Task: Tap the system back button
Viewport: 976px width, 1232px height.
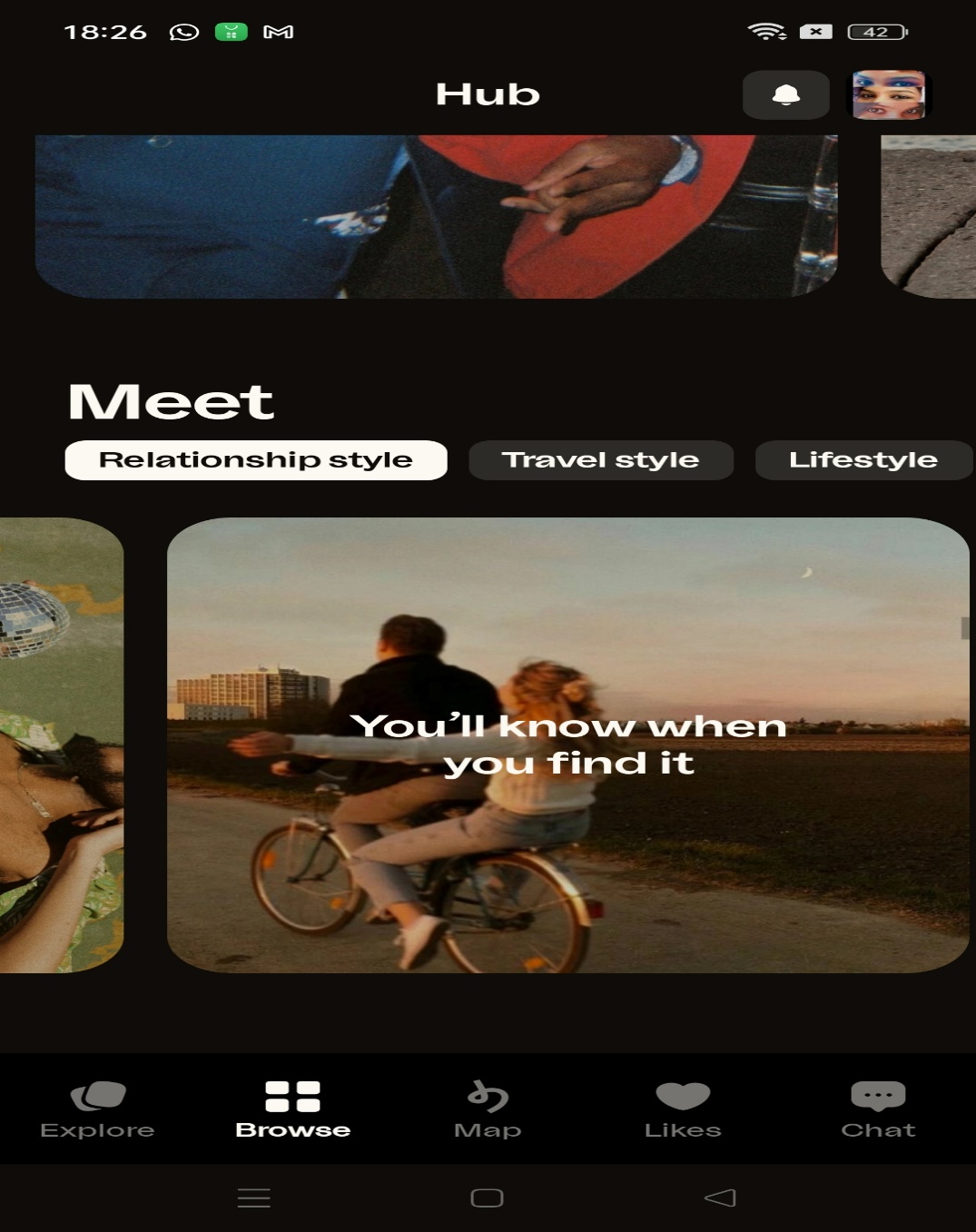Action: coord(720,1198)
